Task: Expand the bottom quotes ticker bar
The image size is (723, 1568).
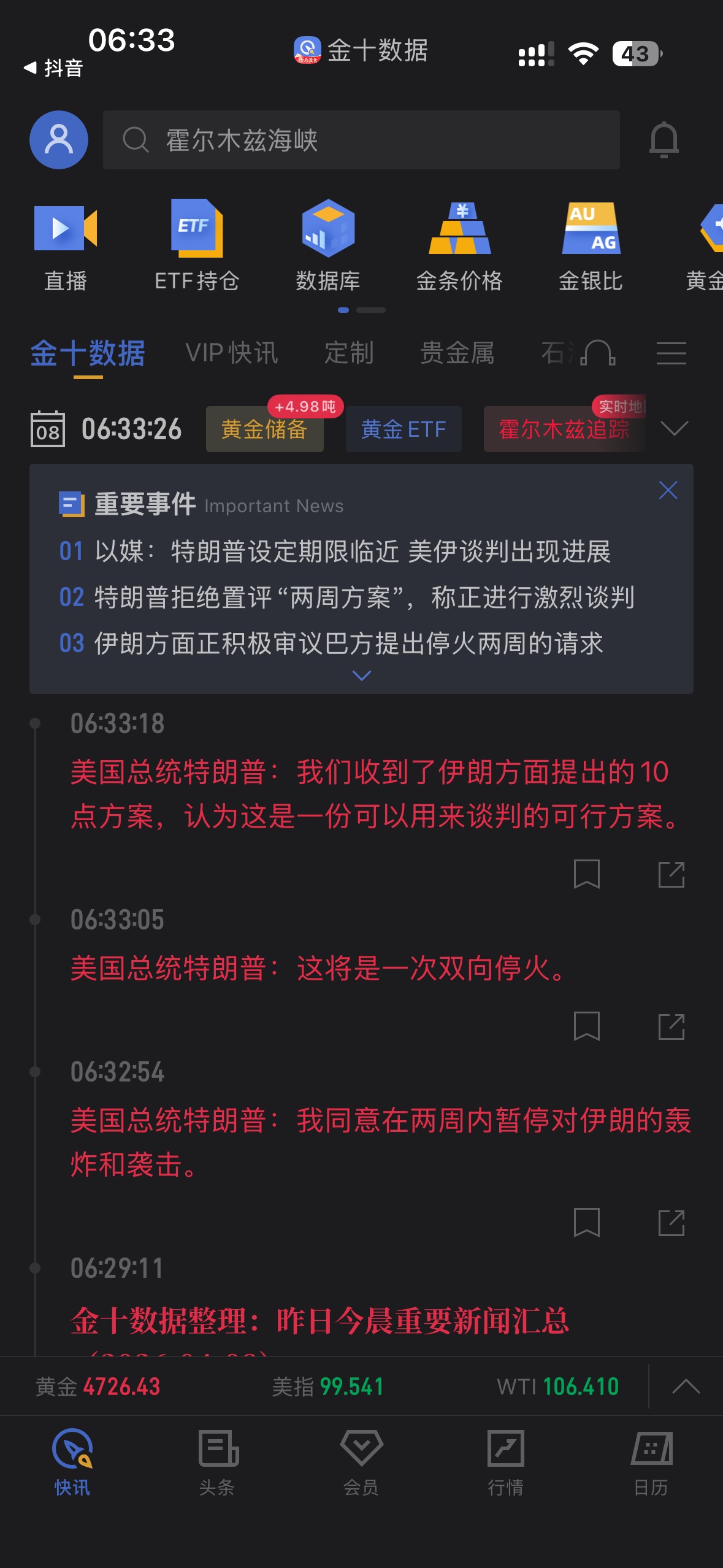Action: [686, 1386]
